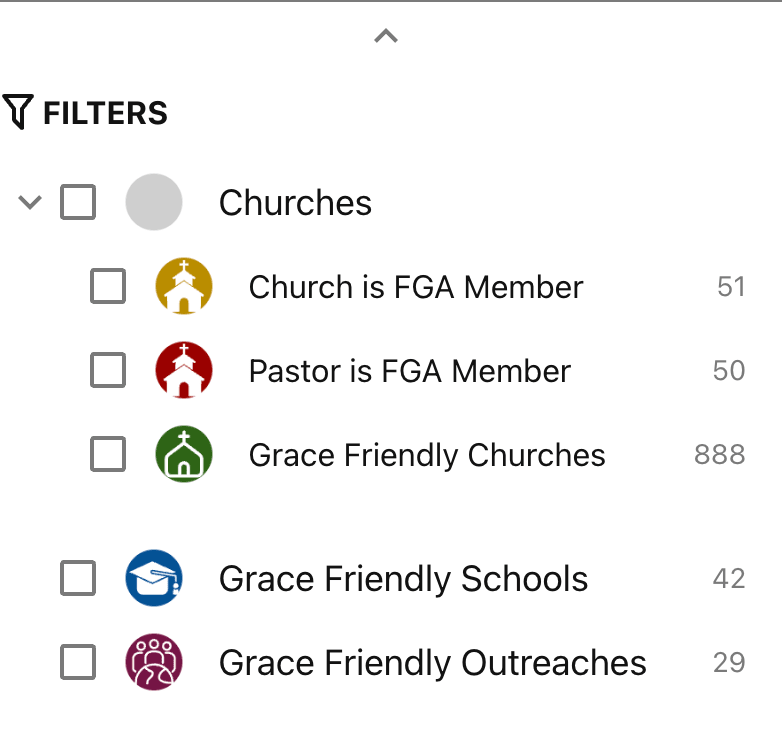Select the Pastor is FGA Member checkbox
782x748 pixels.
108,371
